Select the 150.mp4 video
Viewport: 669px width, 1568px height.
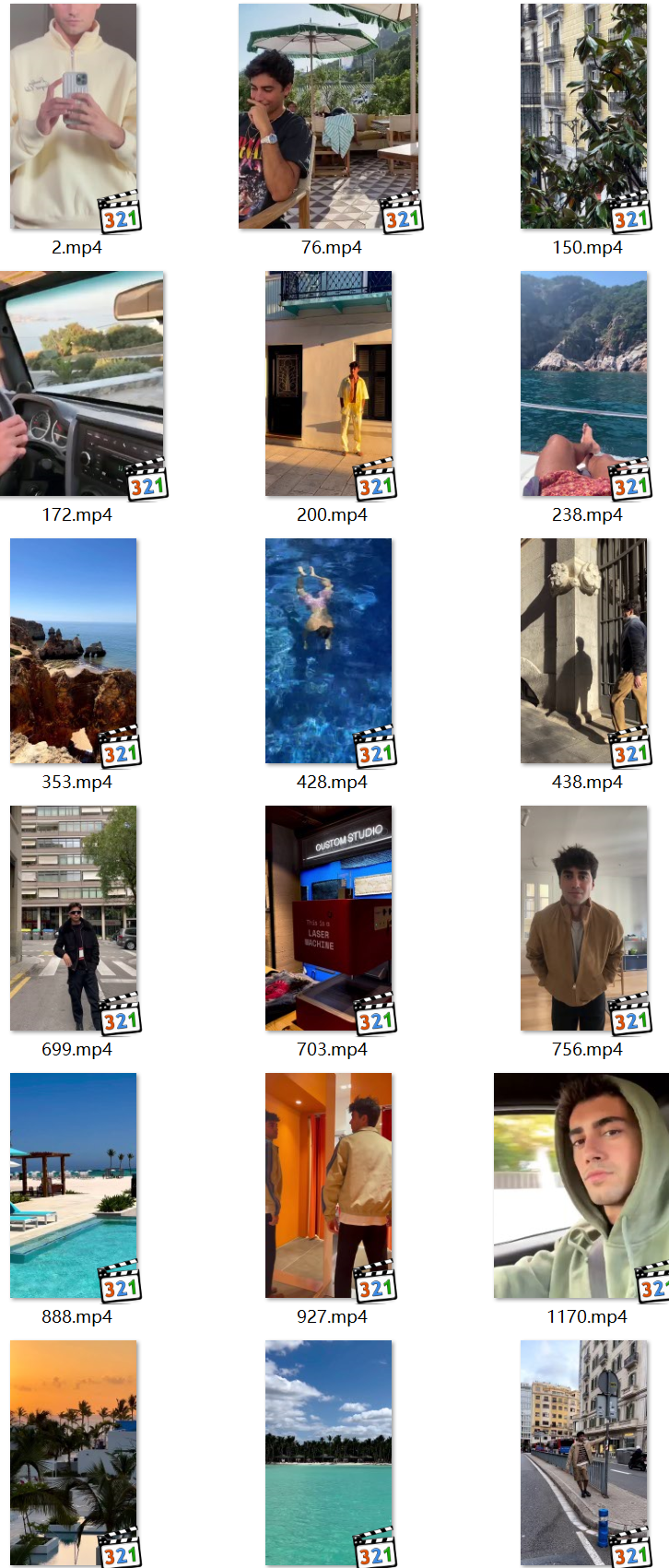click(x=584, y=116)
